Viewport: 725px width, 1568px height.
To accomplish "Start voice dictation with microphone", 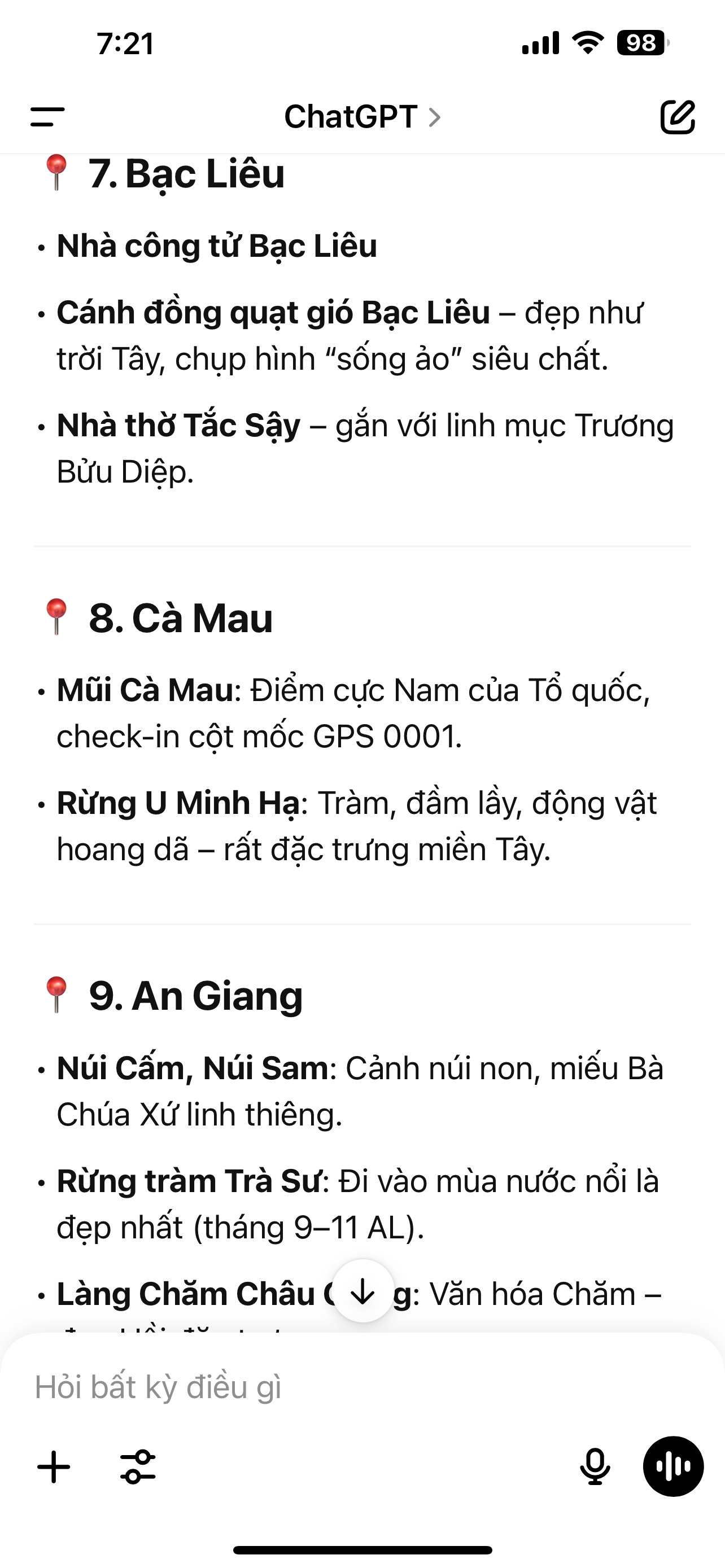I will pos(595,1467).
